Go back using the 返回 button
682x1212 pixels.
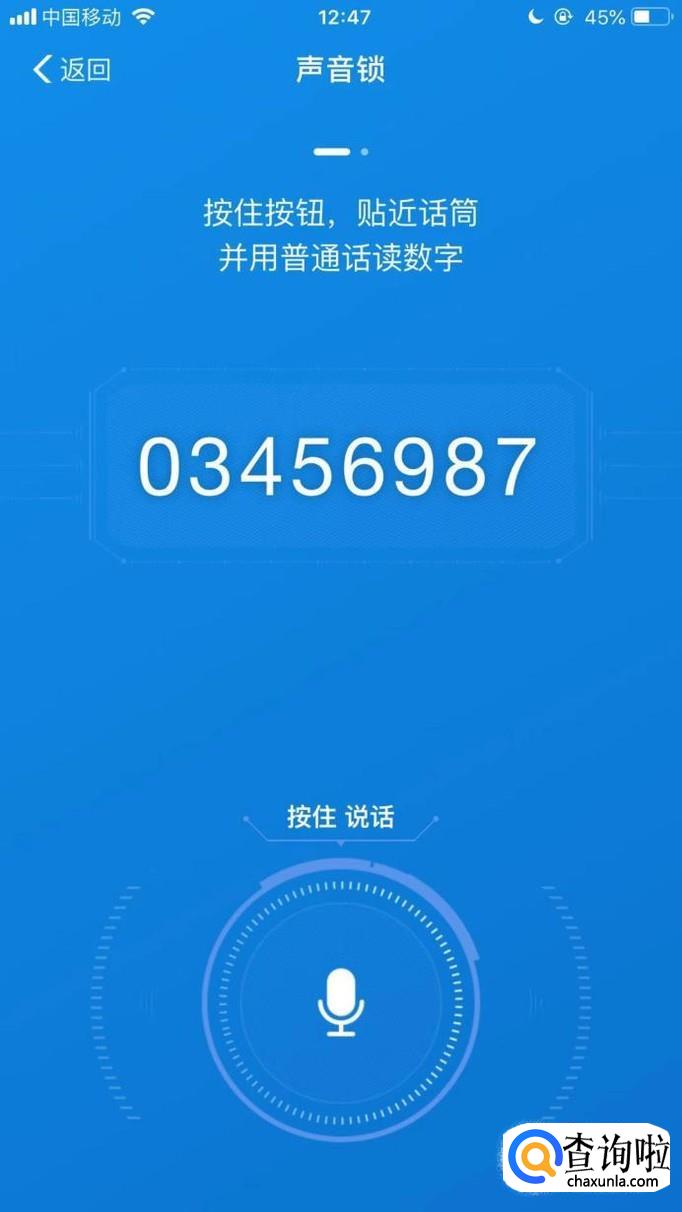pyautogui.click(x=71, y=70)
